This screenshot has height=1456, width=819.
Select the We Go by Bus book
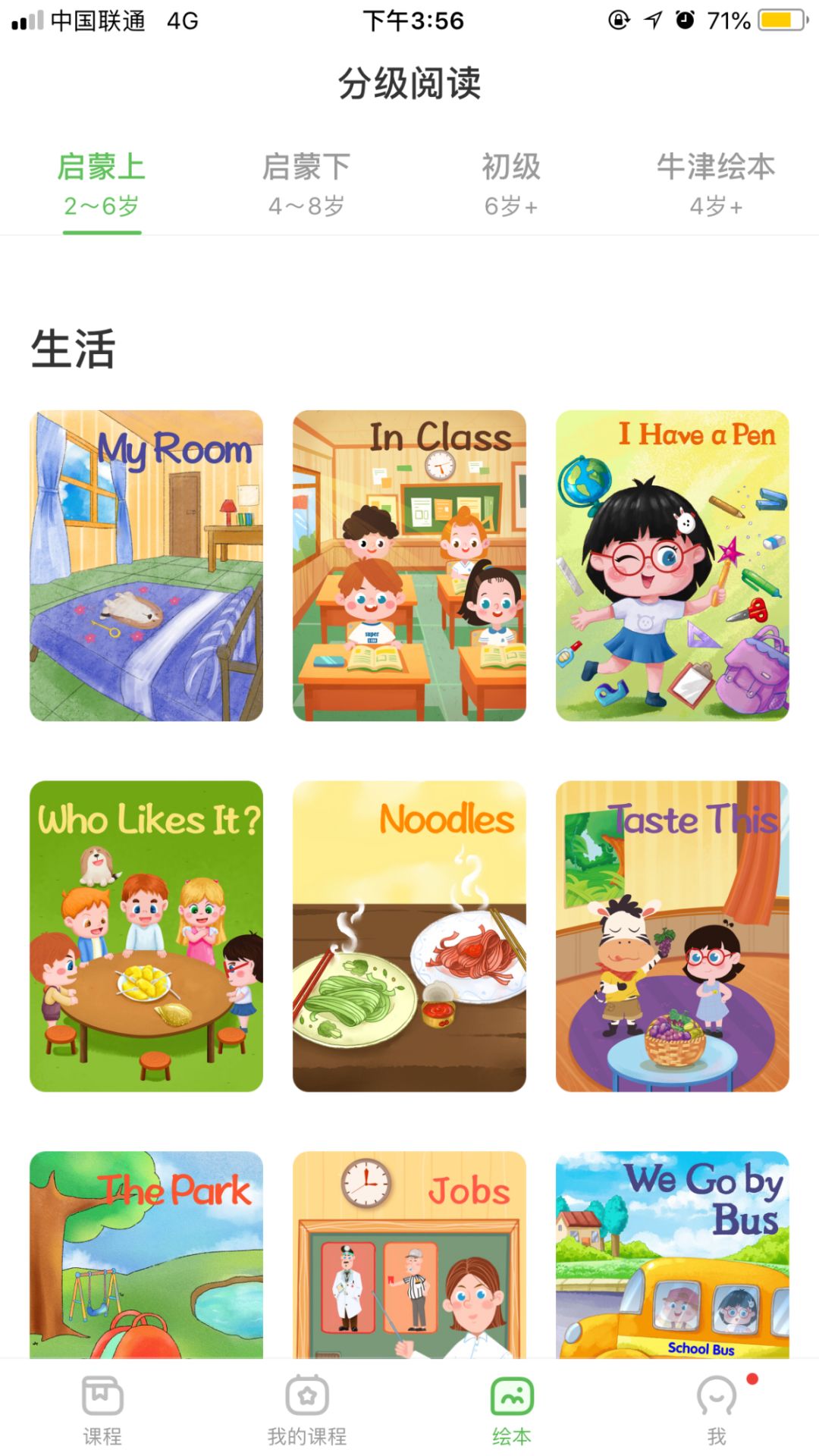coord(673,1251)
